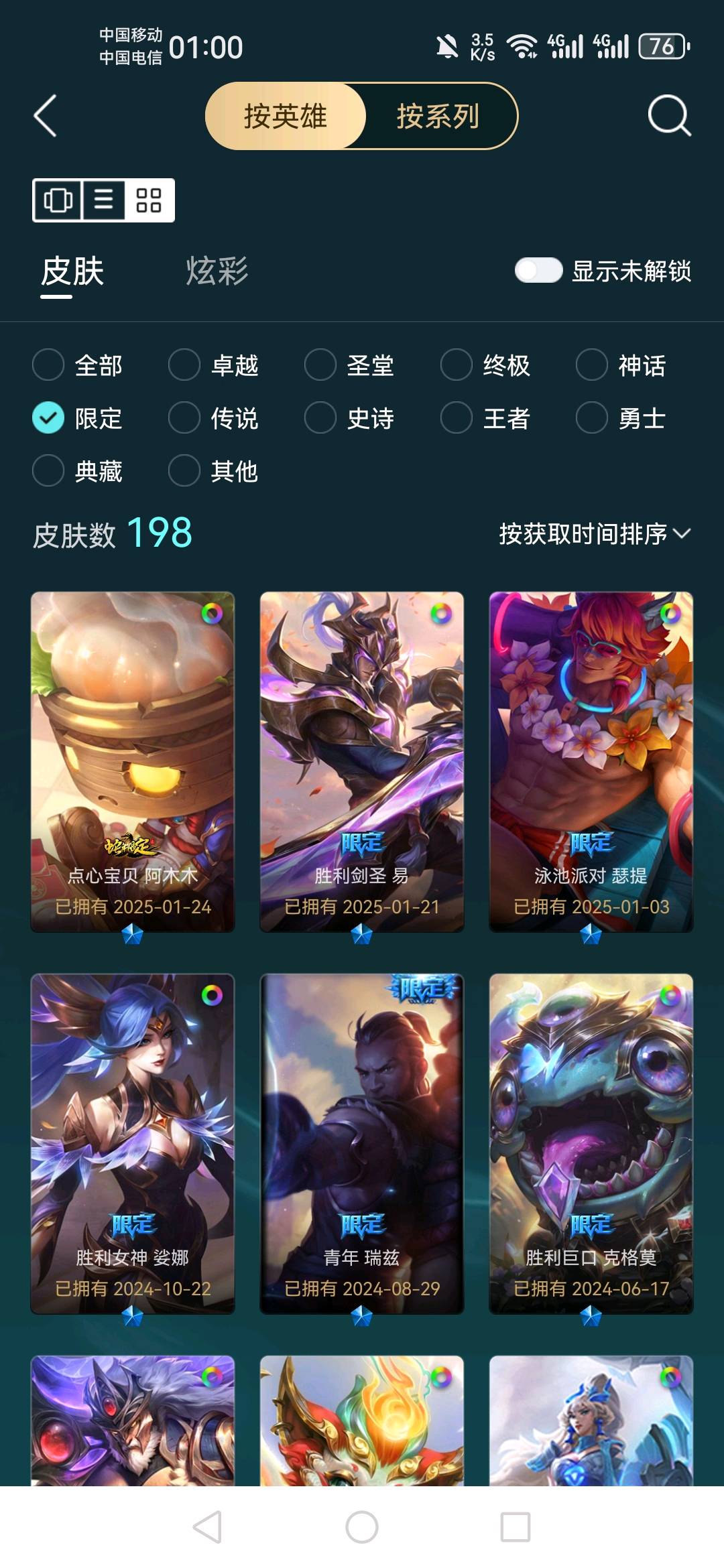Open the 泳池派对 瑟提 skin card
This screenshot has height=1568, width=724.
(591, 762)
